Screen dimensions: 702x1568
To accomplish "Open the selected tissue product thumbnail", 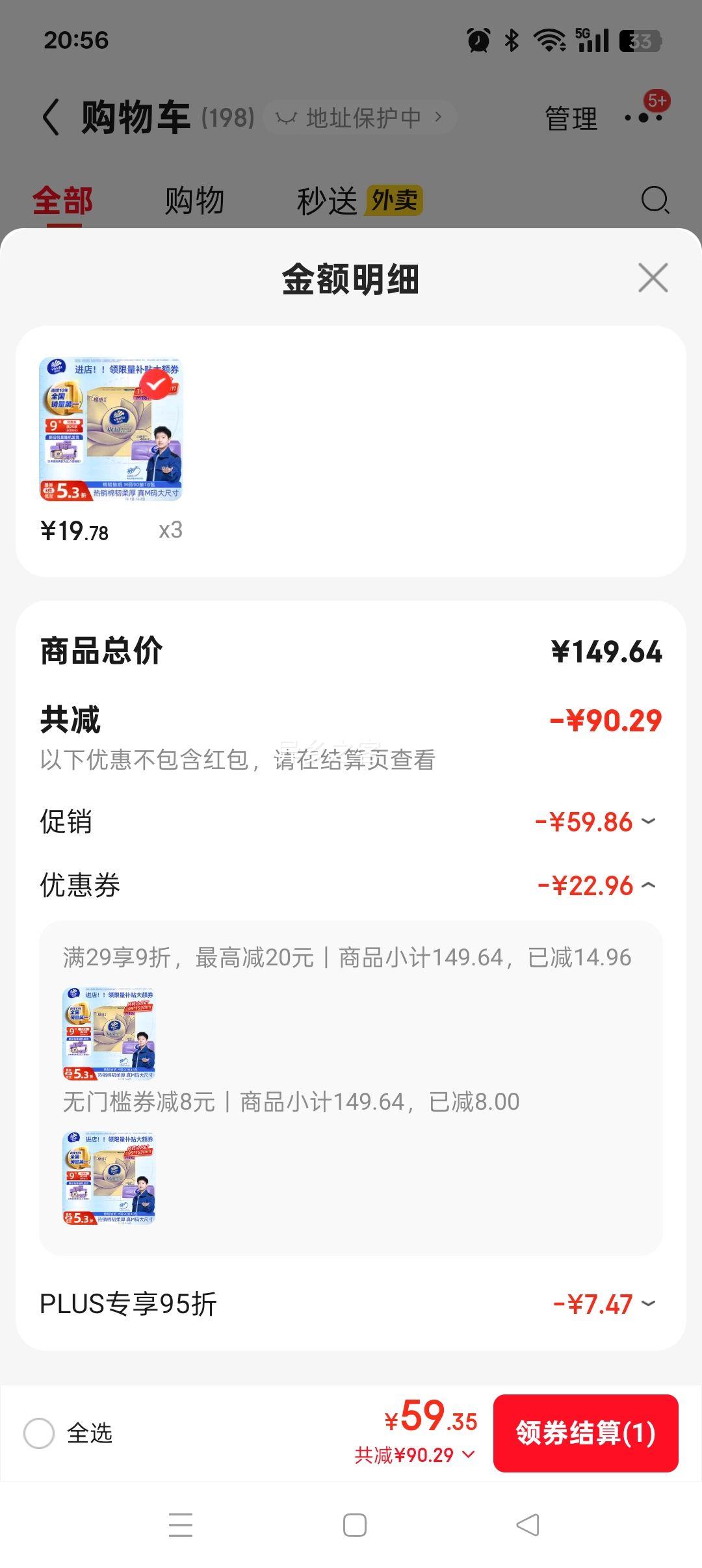I will (x=111, y=429).
